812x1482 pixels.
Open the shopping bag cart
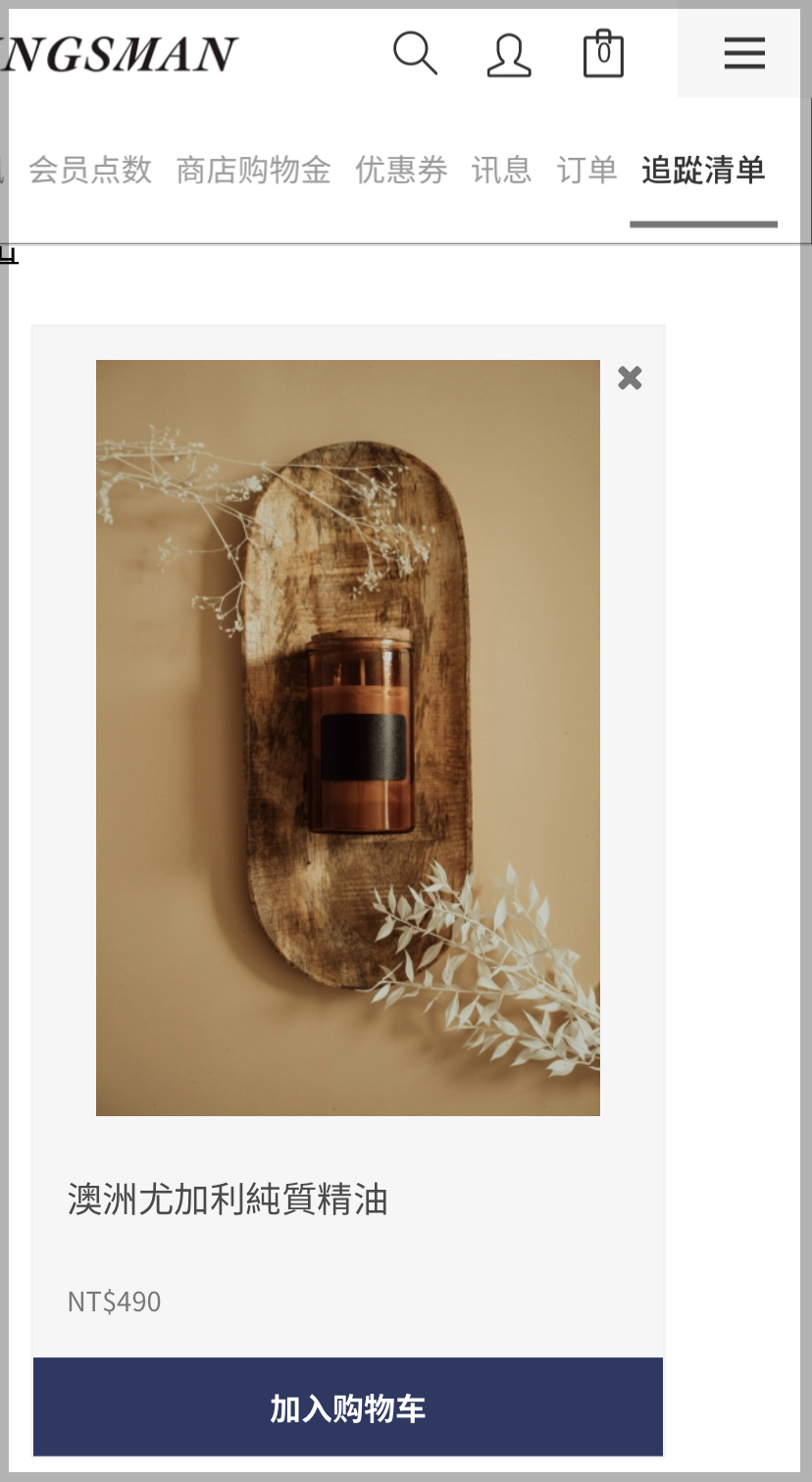pos(603,53)
